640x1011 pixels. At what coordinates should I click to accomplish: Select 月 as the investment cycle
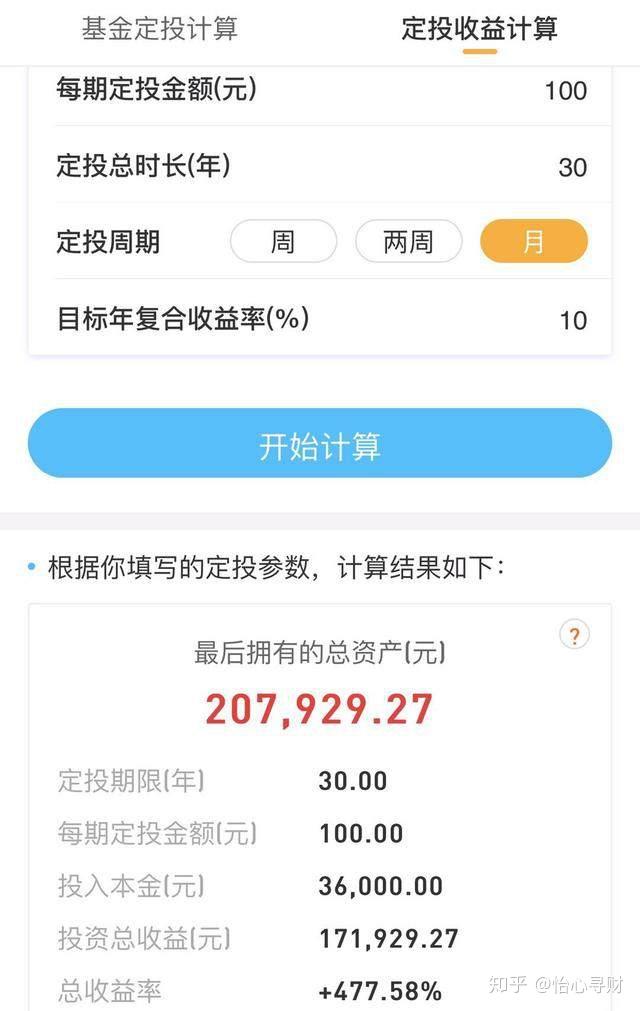pyautogui.click(x=534, y=242)
